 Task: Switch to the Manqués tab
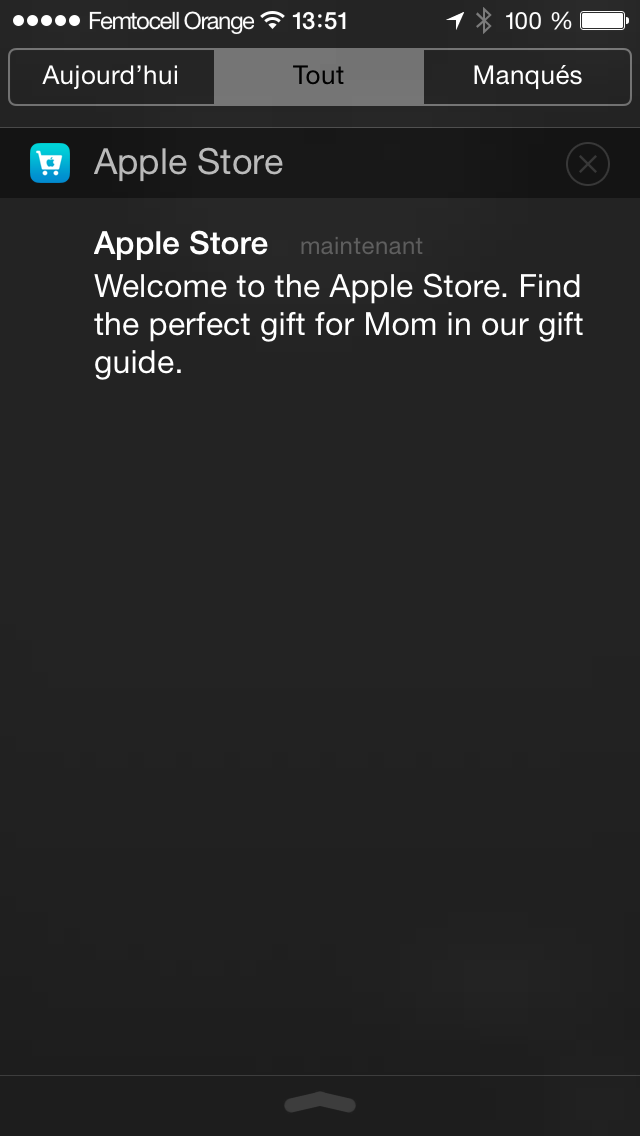point(528,76)
